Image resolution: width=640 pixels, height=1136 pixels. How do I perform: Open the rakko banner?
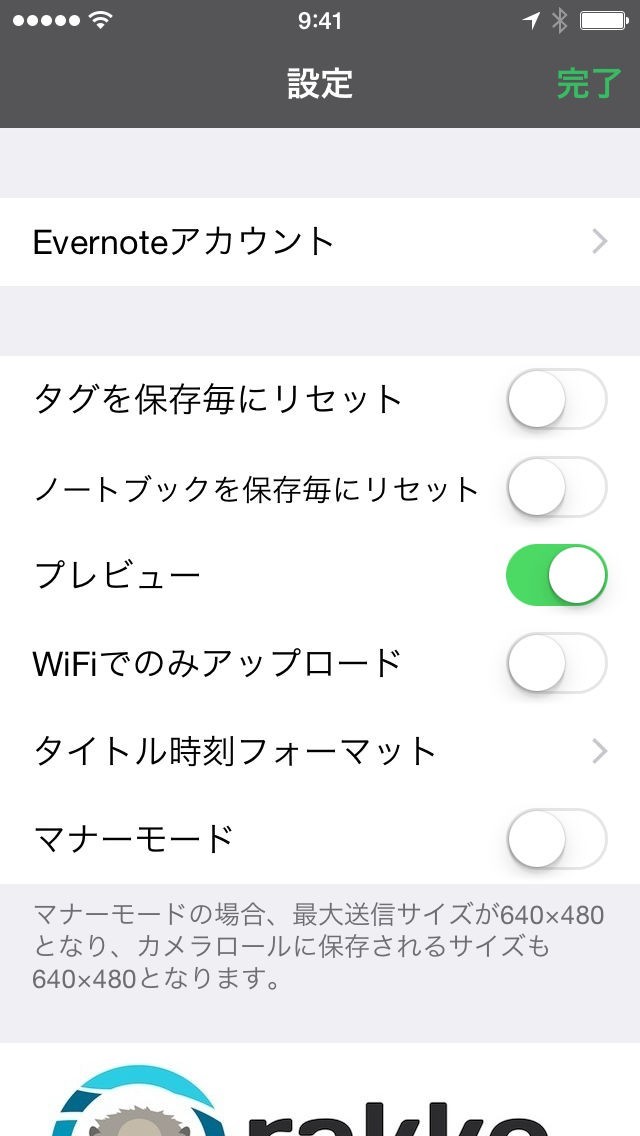tap(320, 1100)
